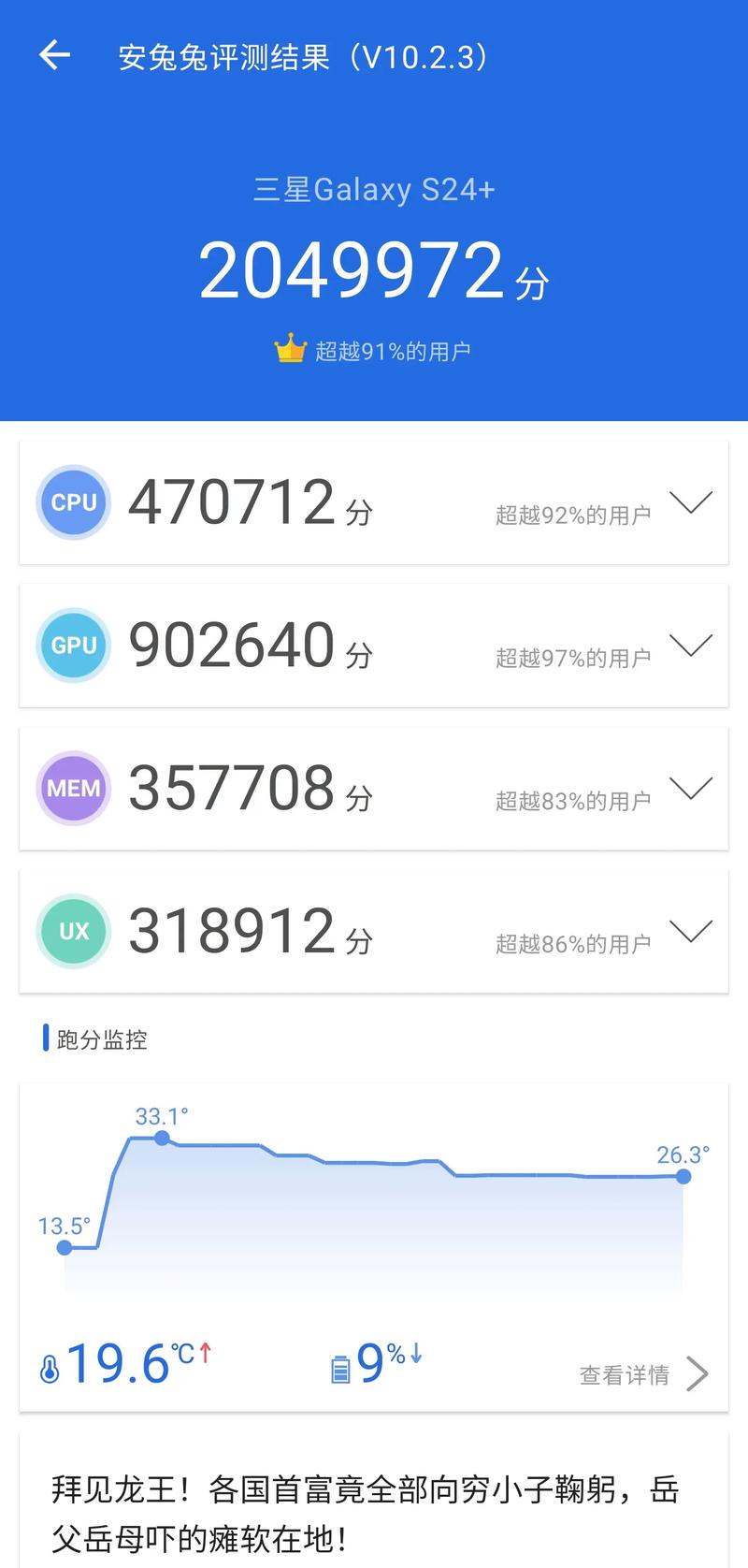Expand the UX score details
The height and width of the screenshot is (1568, 748).
[691, 931]
